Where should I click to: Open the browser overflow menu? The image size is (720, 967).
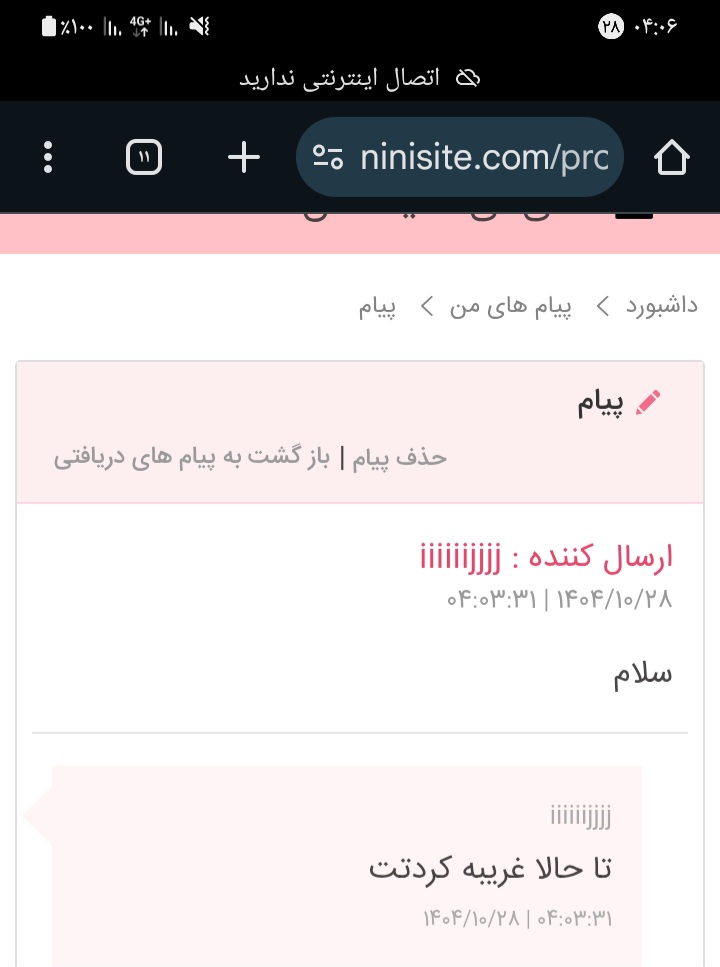pos(48,157)
